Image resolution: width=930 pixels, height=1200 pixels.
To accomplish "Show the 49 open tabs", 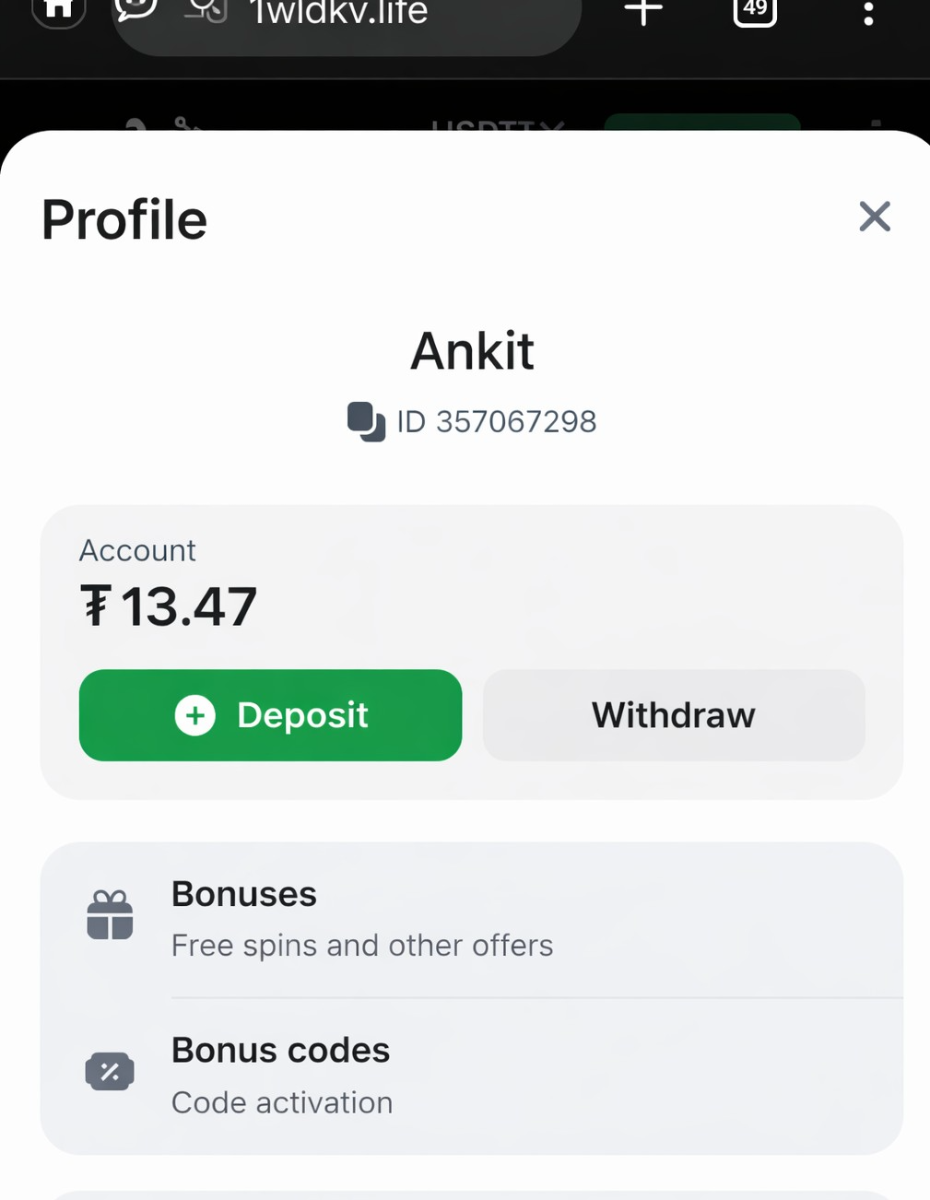I will pos(754,10).
